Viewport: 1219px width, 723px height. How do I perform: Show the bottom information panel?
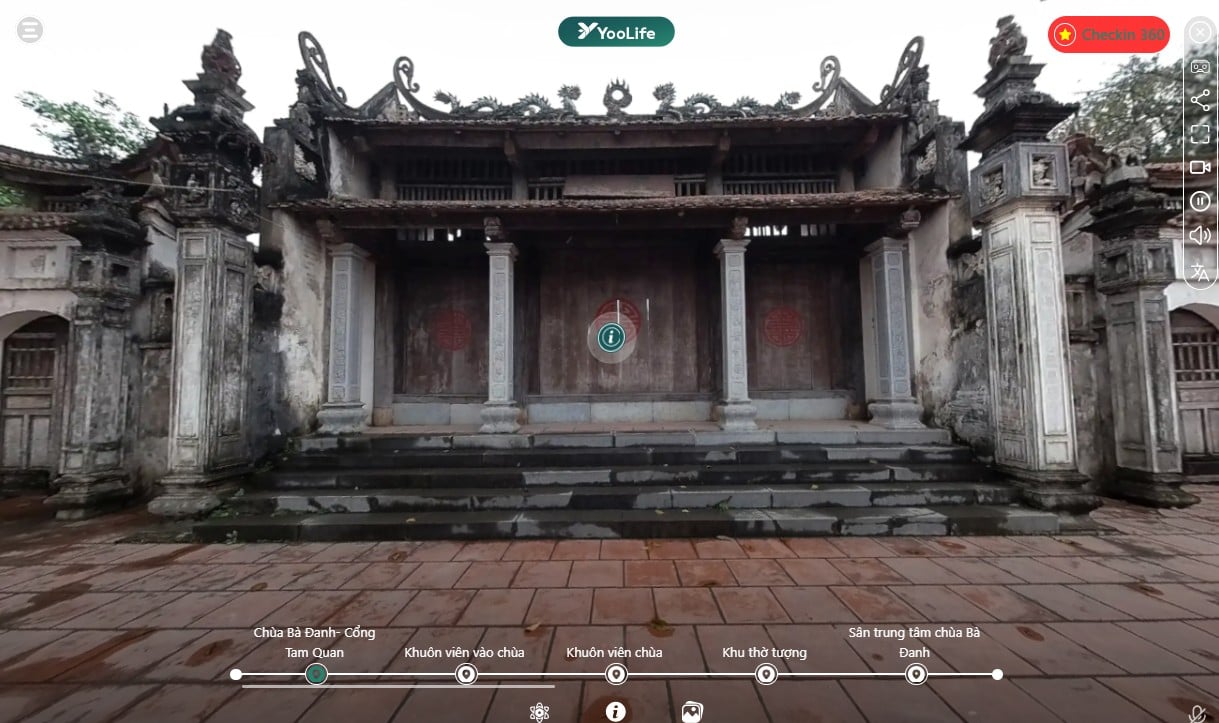tap(616, 711)
